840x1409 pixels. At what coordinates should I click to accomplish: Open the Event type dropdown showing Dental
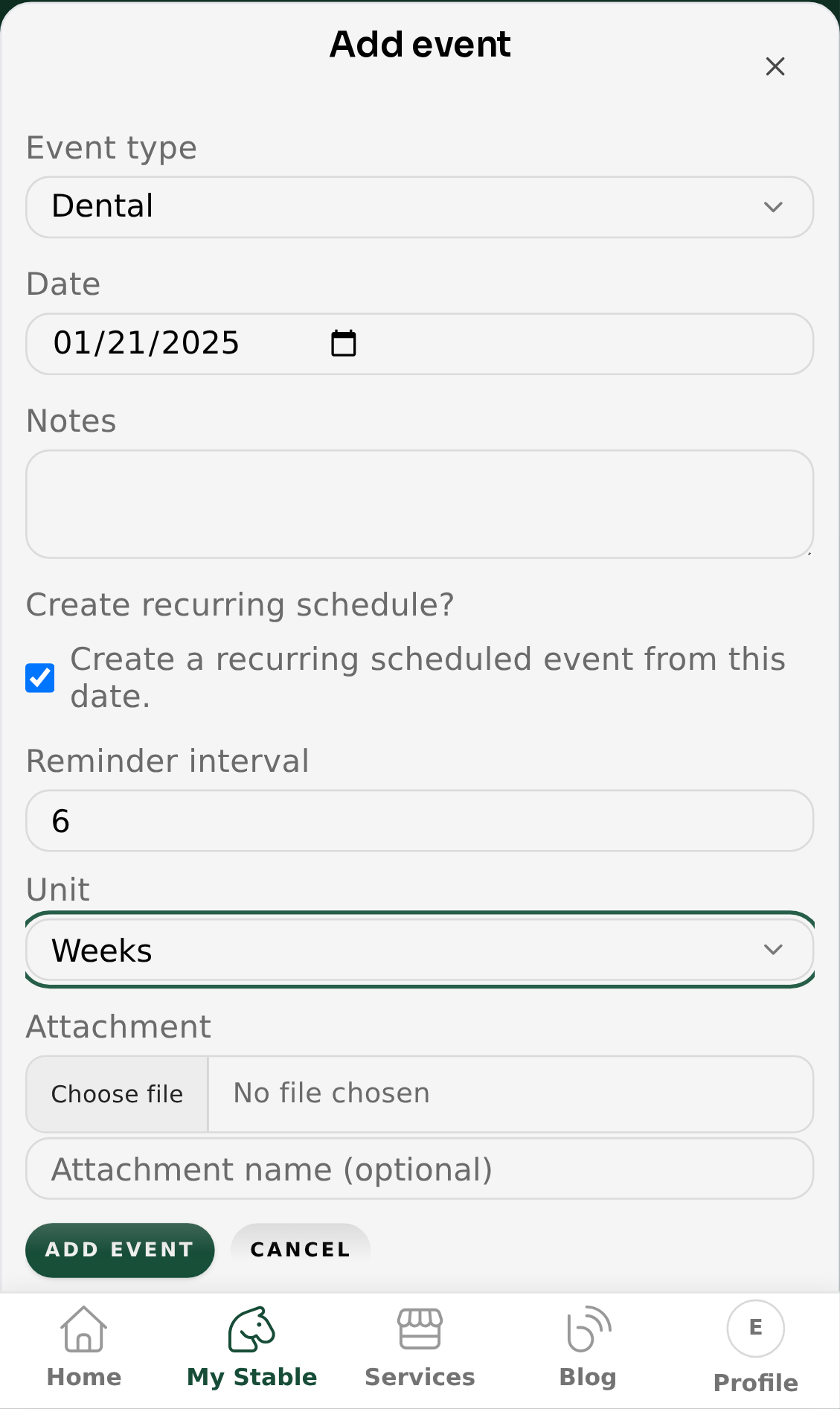(419, 207)
